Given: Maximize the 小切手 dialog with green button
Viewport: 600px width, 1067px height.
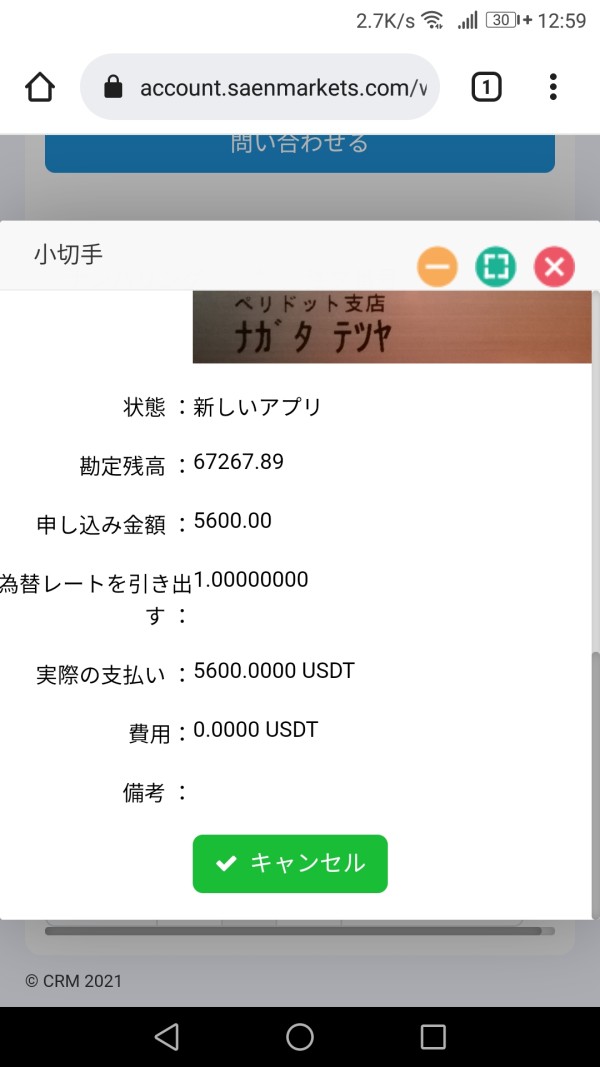Looking at the screenshot, I should 495,266.
